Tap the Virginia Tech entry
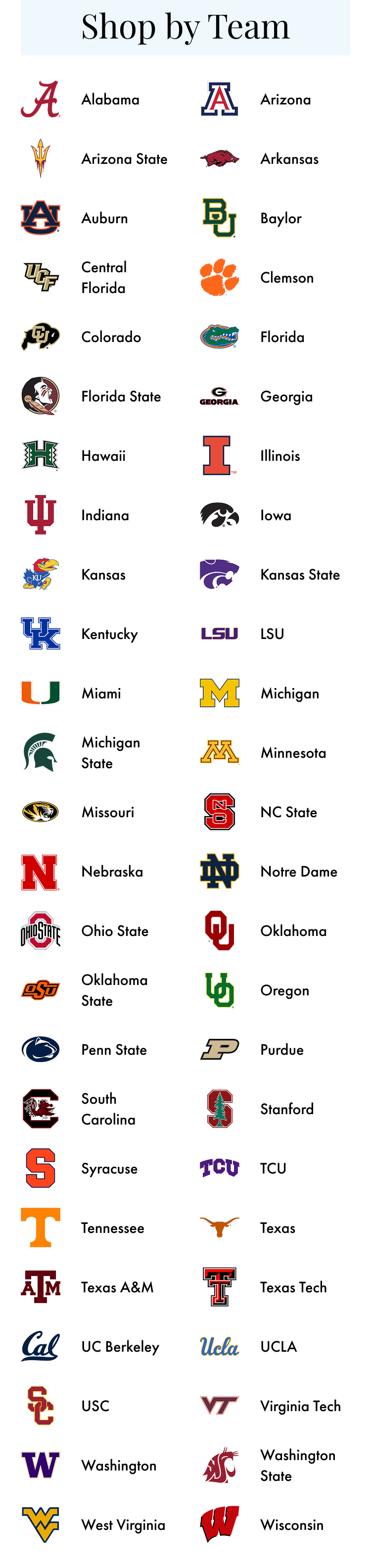This screenshot has width=371, height=1568. tap(300, 1406)
